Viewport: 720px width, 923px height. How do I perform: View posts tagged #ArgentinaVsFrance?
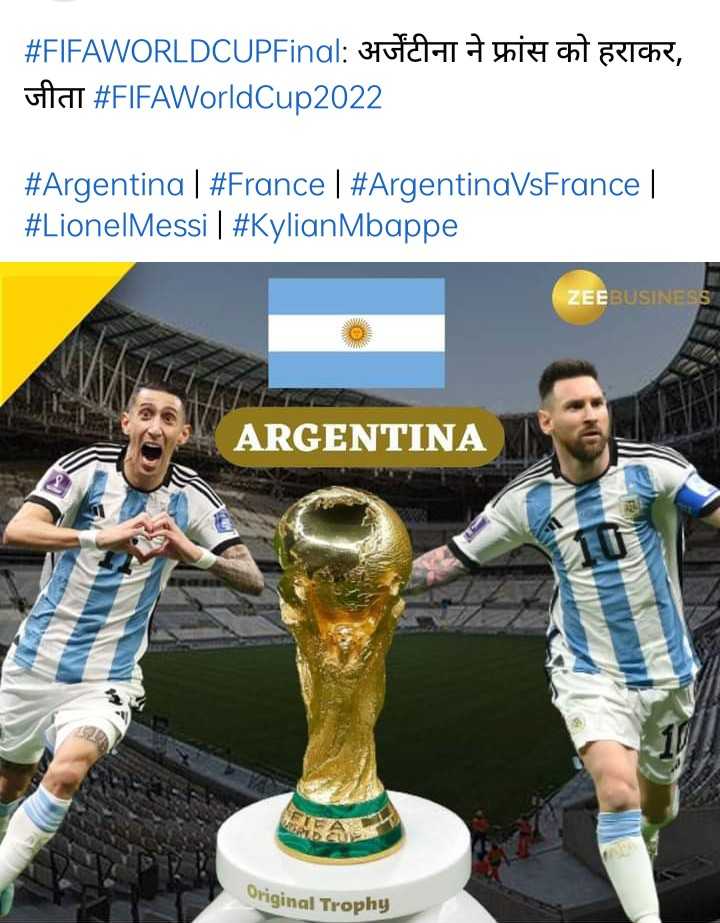(x=495, y=185)
